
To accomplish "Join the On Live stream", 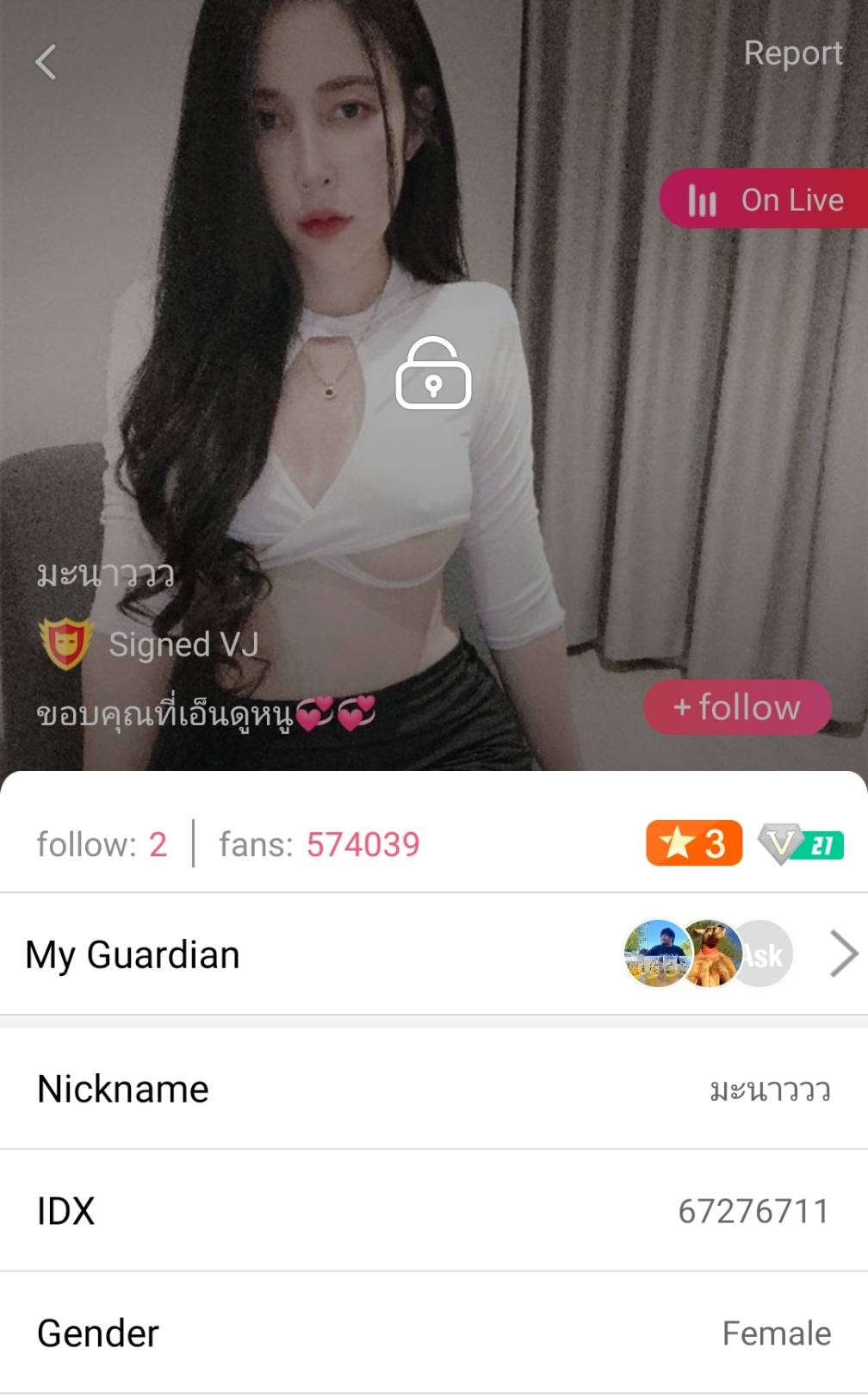I will [x=765, y=200].
